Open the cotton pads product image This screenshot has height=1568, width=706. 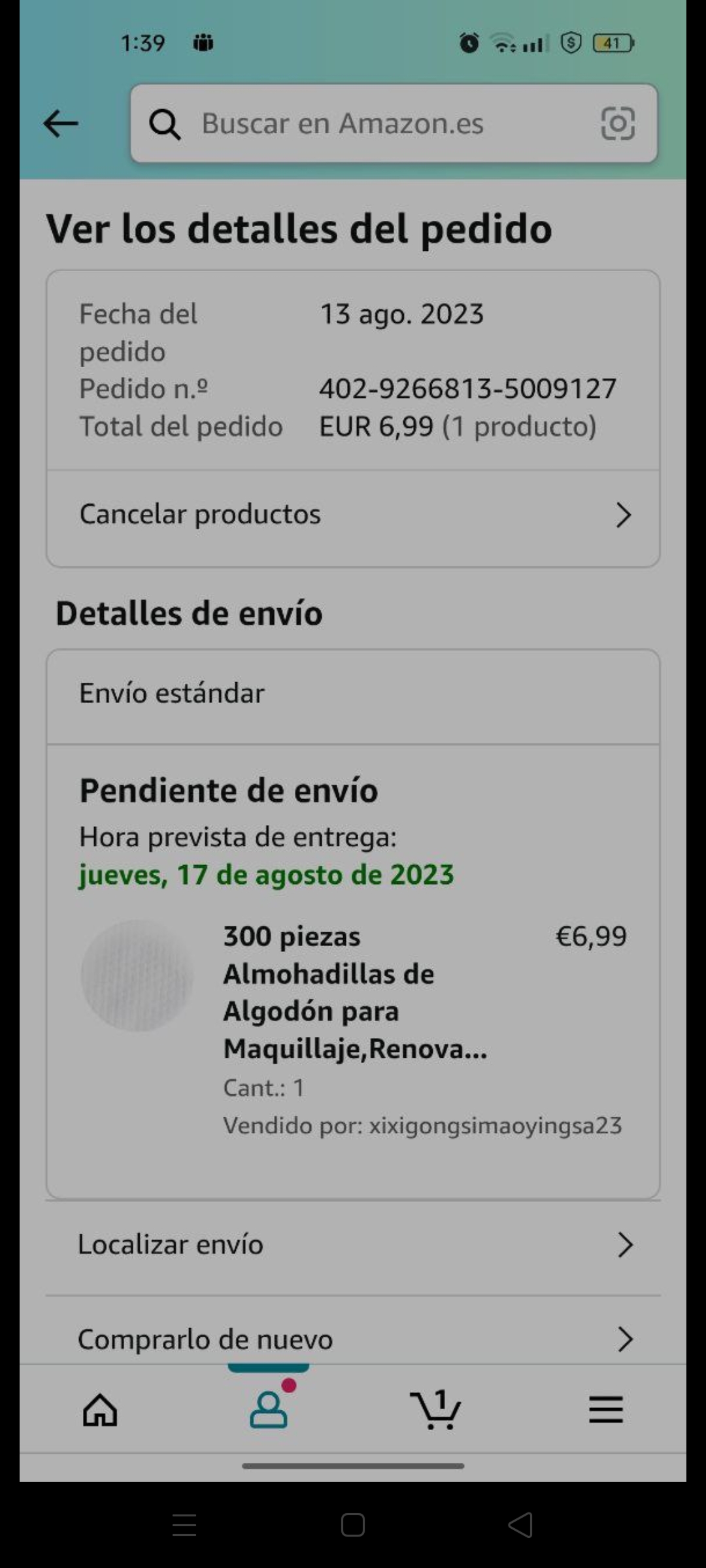tap(137, 975)
